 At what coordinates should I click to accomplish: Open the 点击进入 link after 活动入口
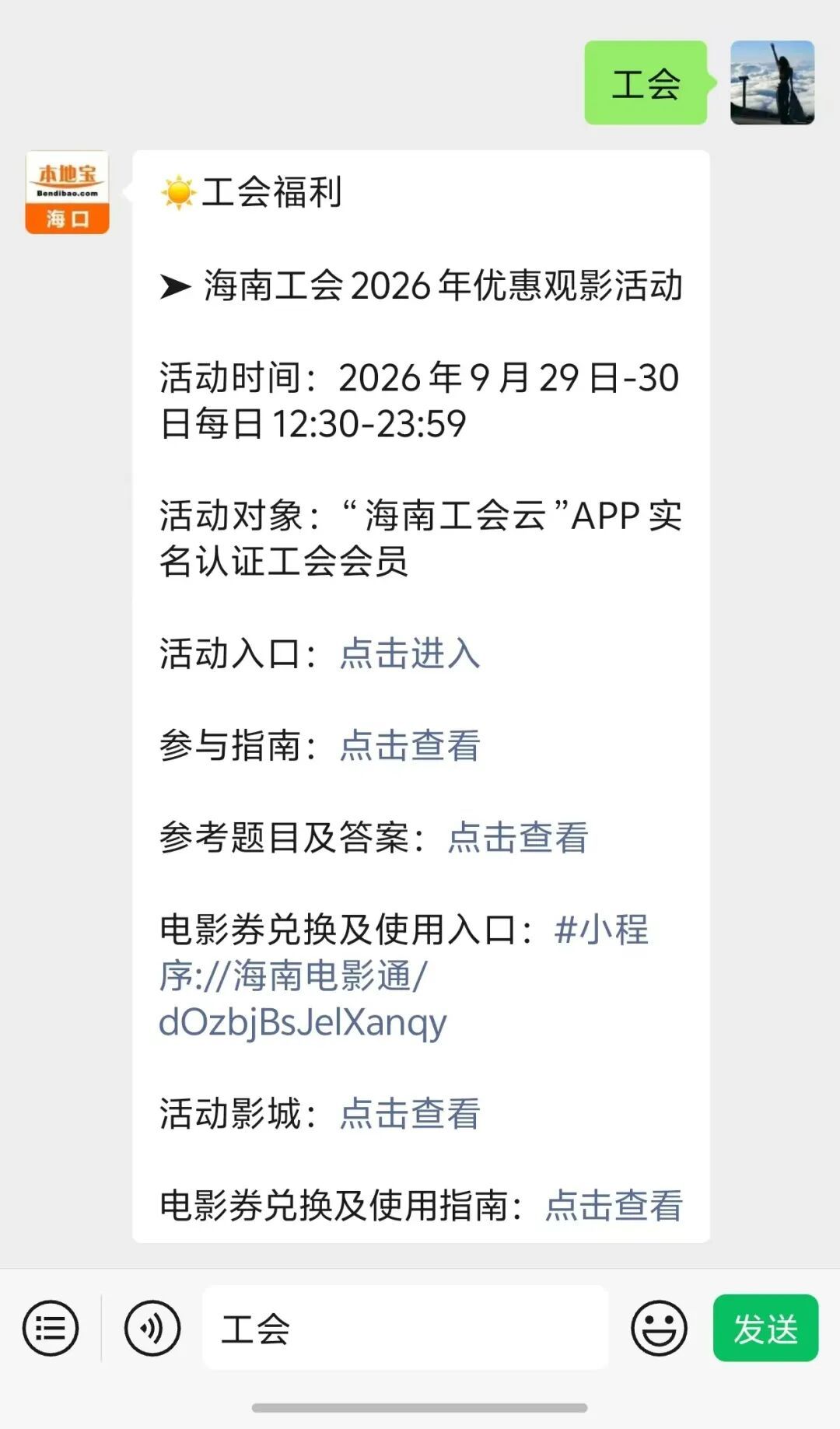point(410,653)
